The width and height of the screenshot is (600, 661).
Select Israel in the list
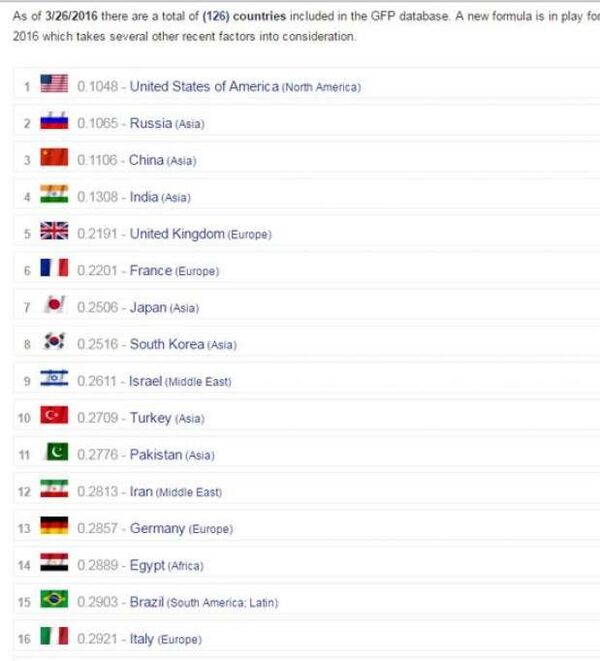pos(146,382)
